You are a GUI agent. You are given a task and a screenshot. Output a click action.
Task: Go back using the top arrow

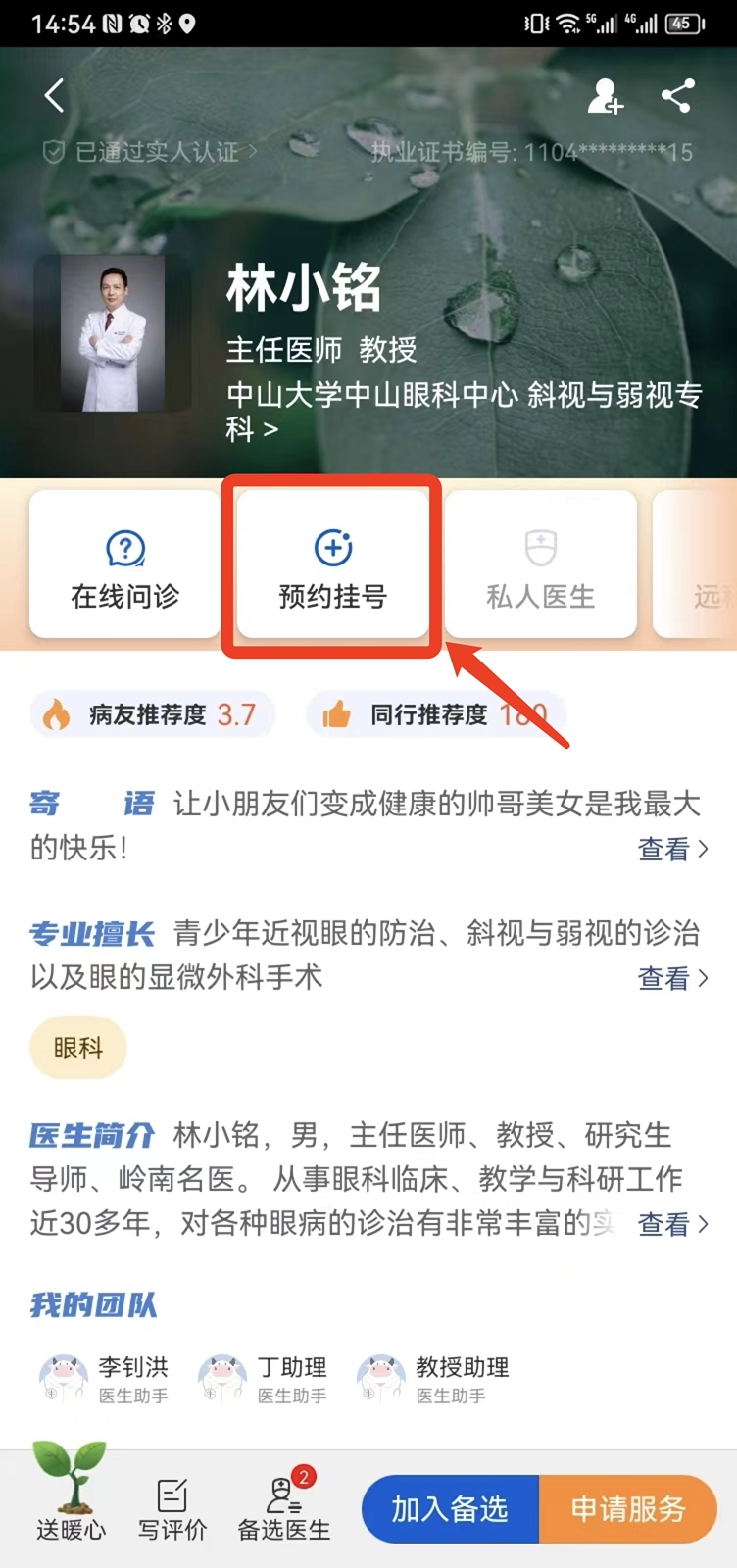pos(54,96)
